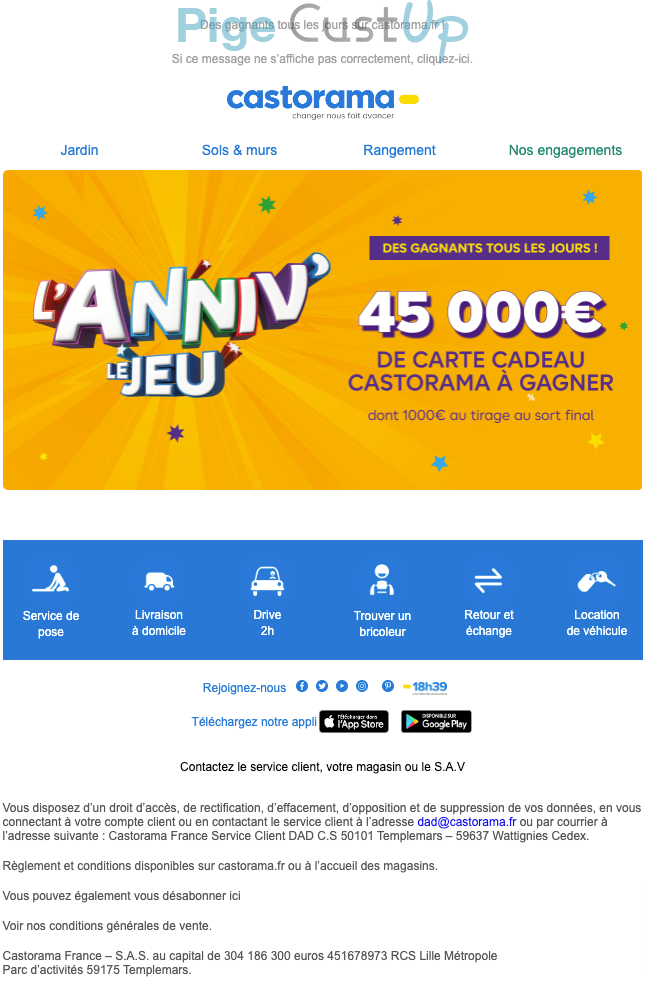Open the L'Anniv' le jeu banner

[x=322, y=330]
